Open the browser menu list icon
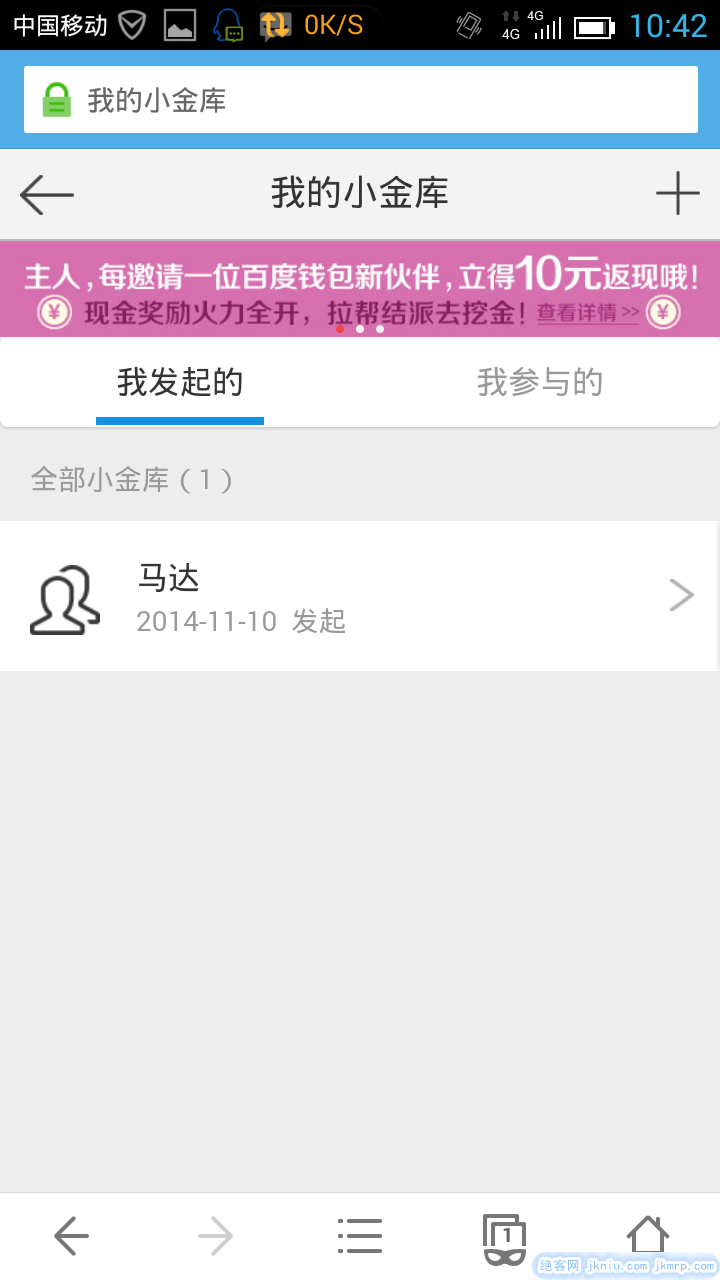The width and height of the screenshot is (720, 1280). pos(360,1237)
